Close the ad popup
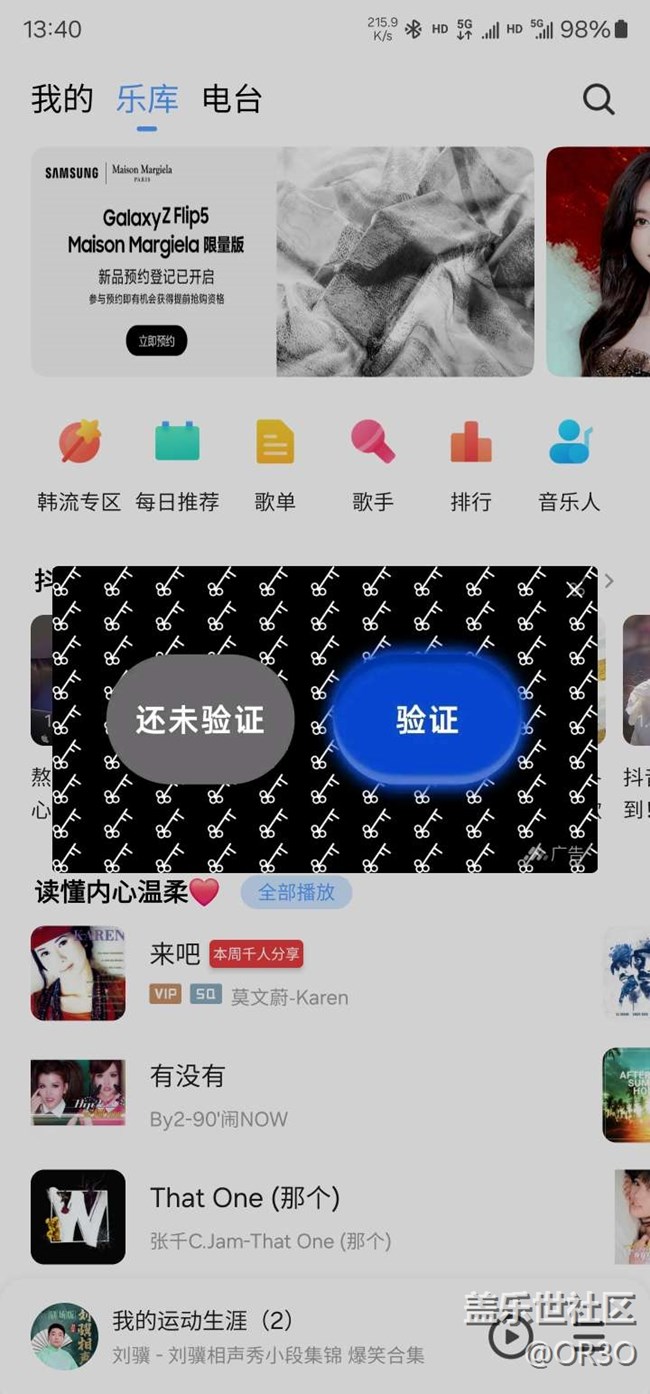 click(x=574, y=590)
